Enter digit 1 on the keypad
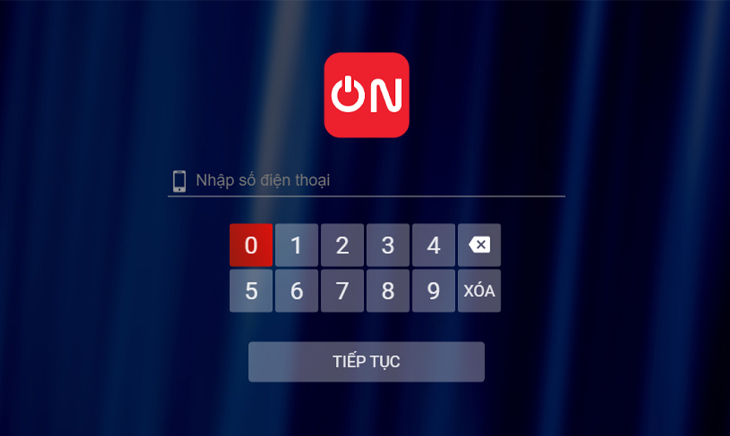730x436 pixels. 296,245
